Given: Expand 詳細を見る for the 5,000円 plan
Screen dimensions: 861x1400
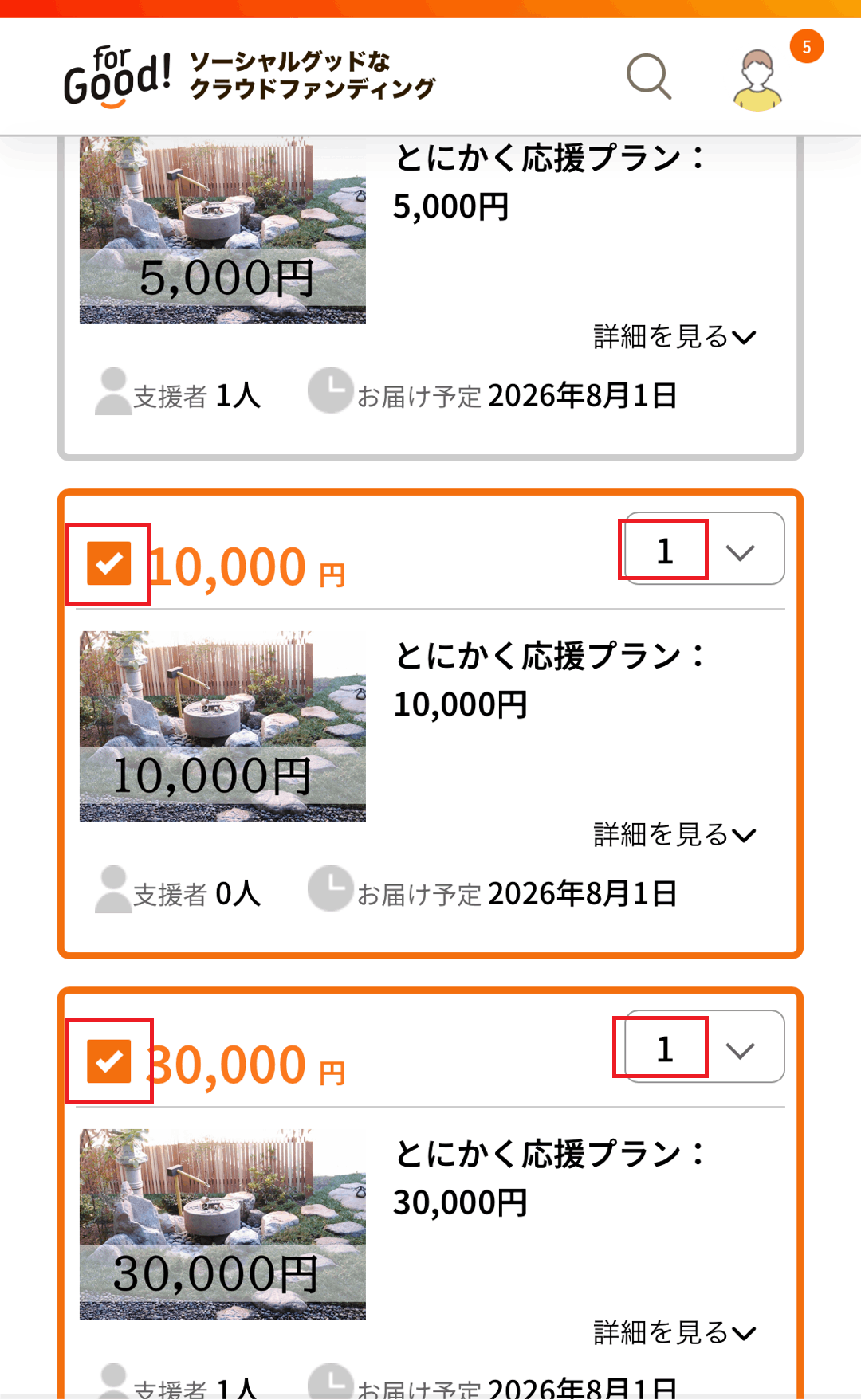Looking at the screenshot, I should pyautogui.click(x=674, y=337).
